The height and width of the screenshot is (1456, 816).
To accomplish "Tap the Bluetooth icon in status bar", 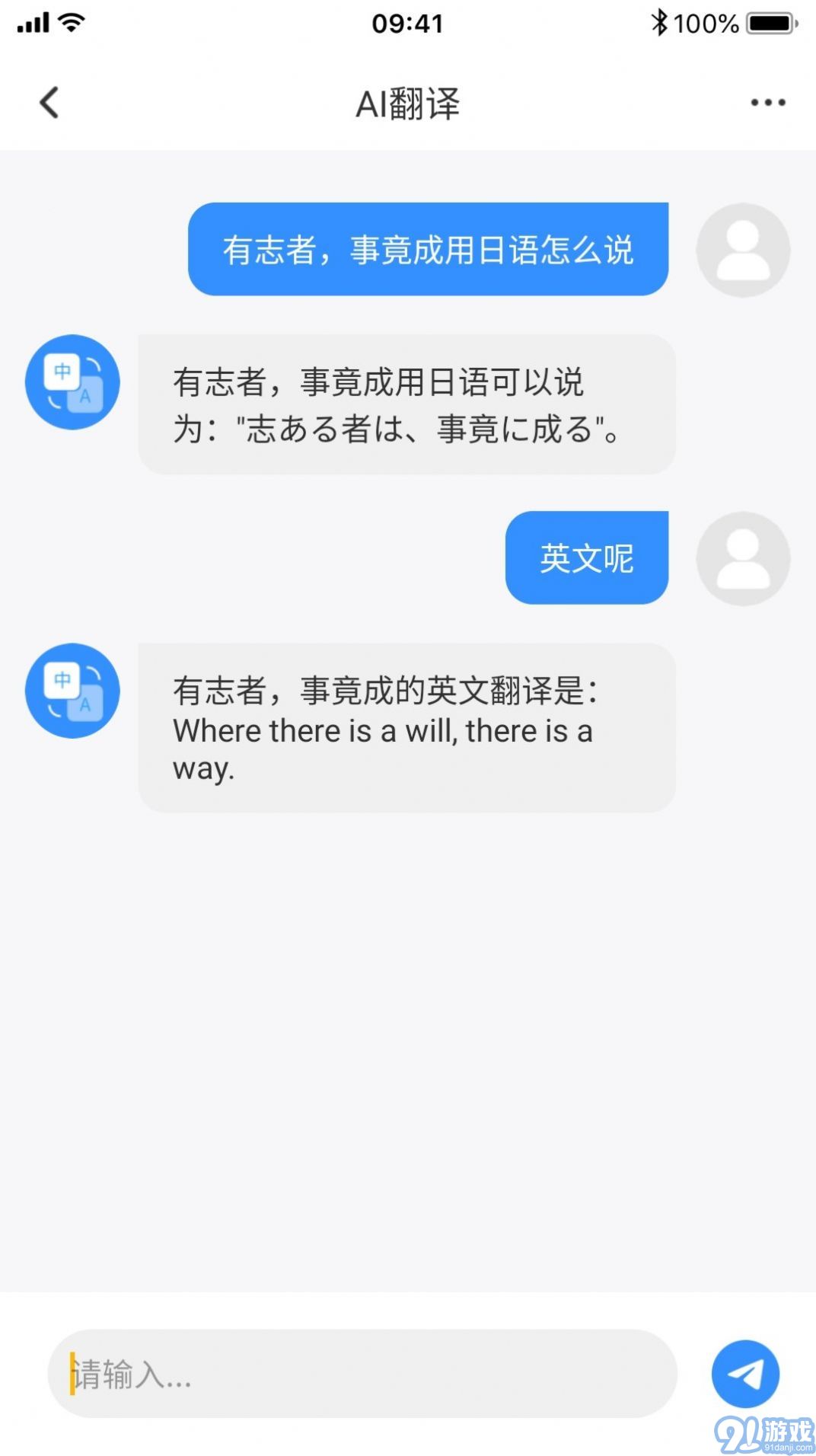I will click(x=661, y=22).
